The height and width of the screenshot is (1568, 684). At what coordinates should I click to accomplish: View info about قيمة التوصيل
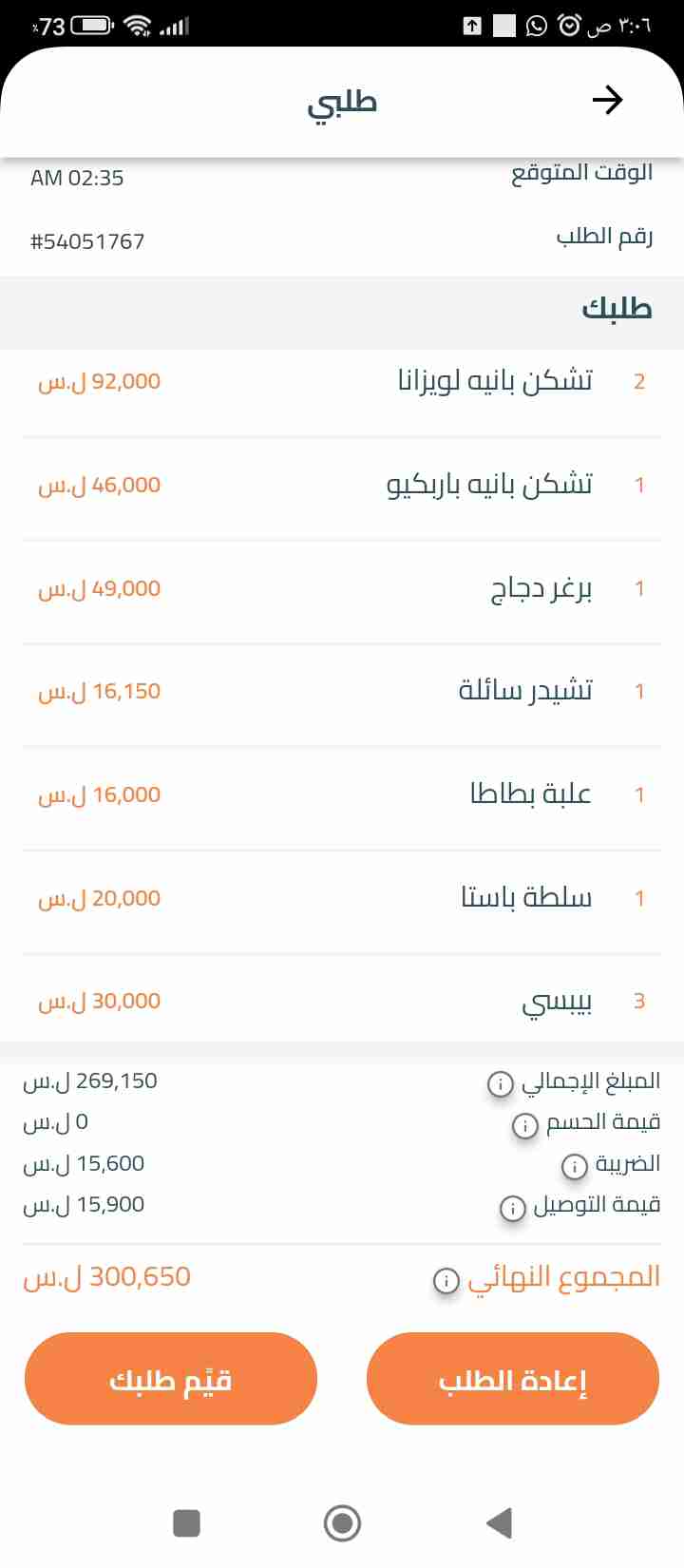[512, 1208]
